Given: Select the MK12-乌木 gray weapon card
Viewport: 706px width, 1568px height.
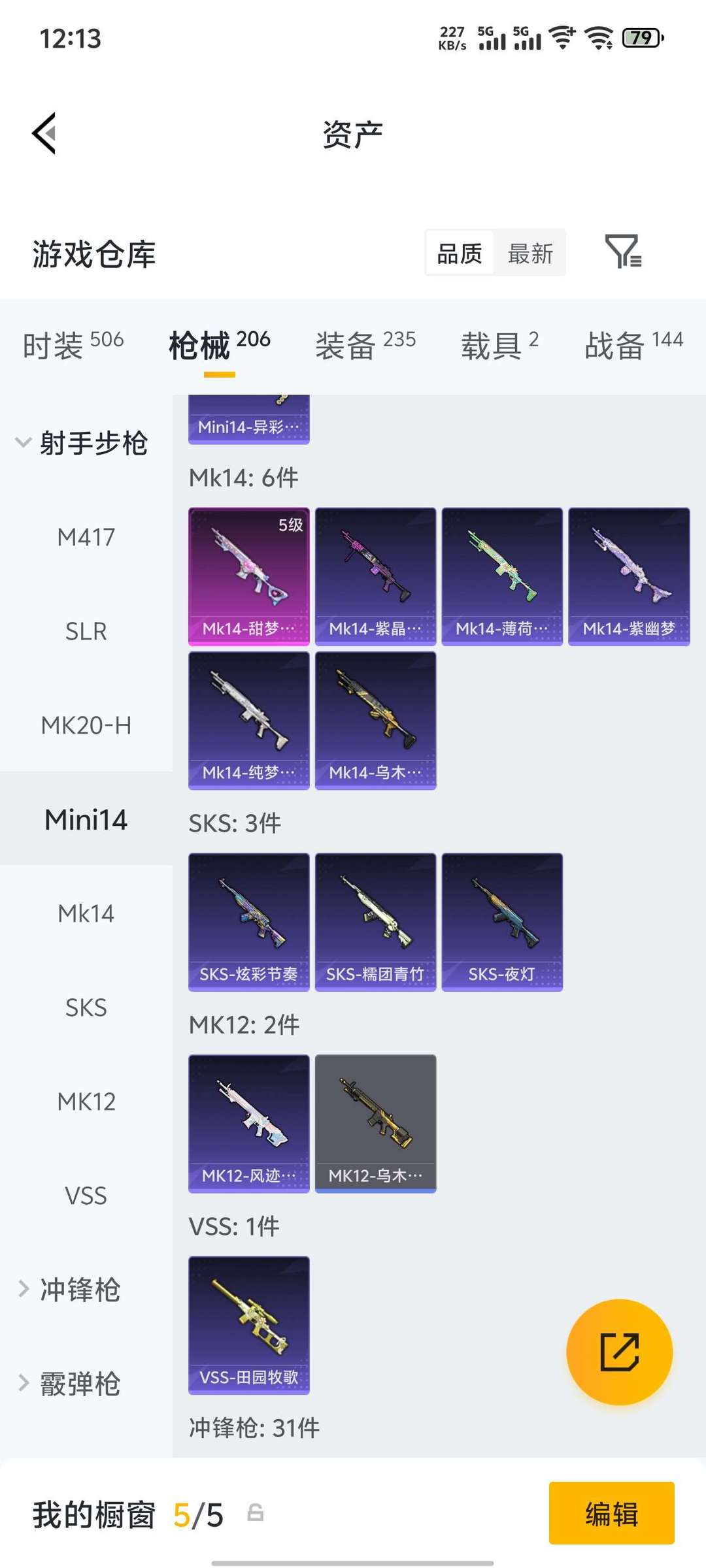Looking at the screenshot, I should tap(376, 1122).
